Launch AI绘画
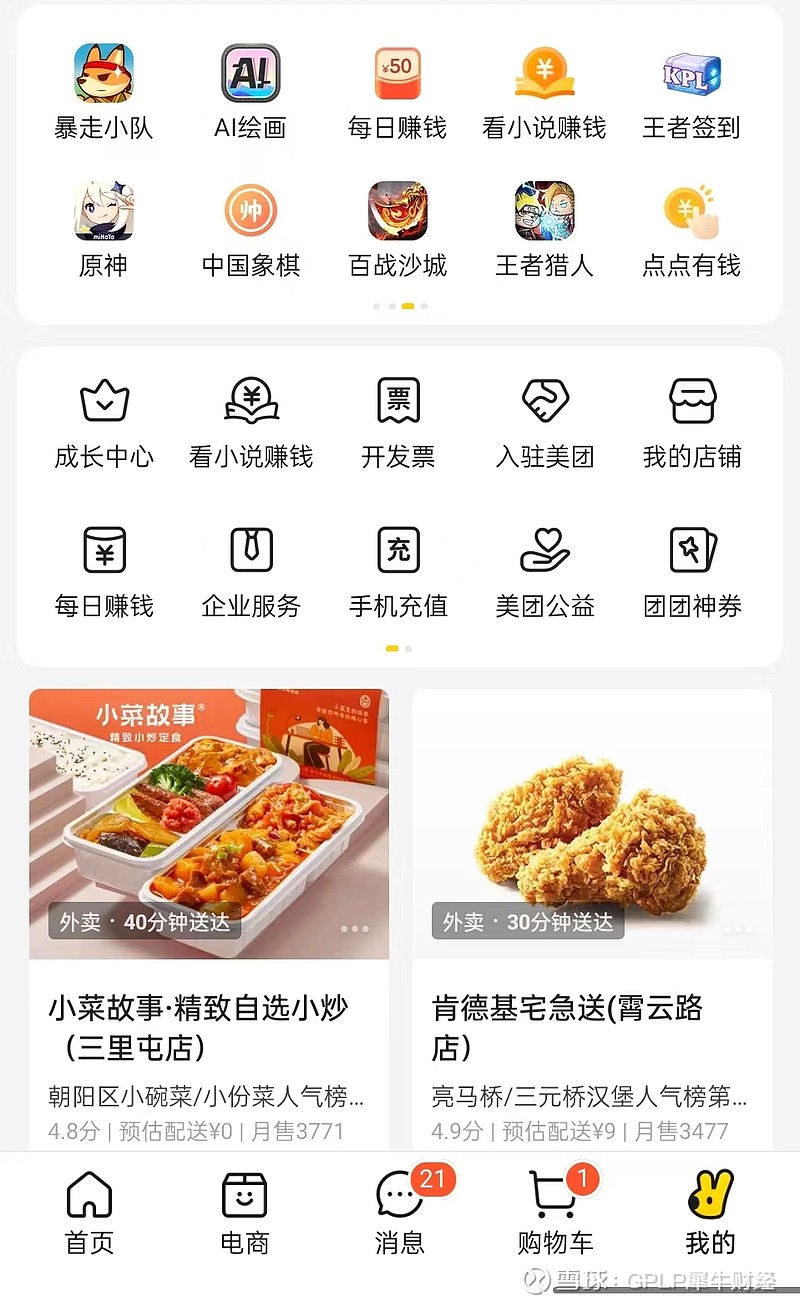Viewport: 800px width, 1306px height. click(250, 92)
